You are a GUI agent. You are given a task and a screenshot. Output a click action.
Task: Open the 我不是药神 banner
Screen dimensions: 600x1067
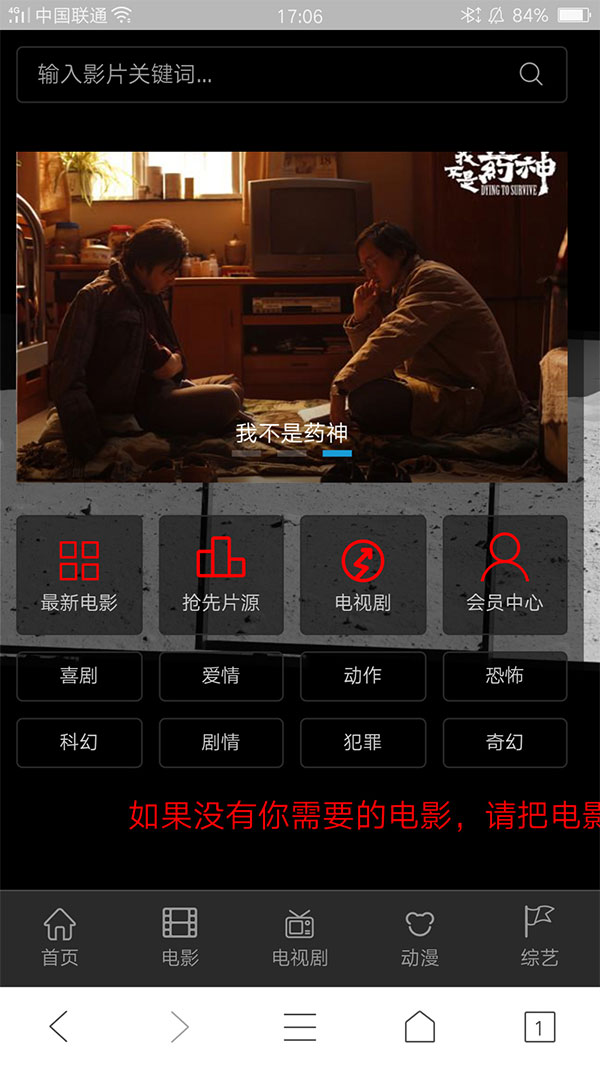(x=291, y=316)
